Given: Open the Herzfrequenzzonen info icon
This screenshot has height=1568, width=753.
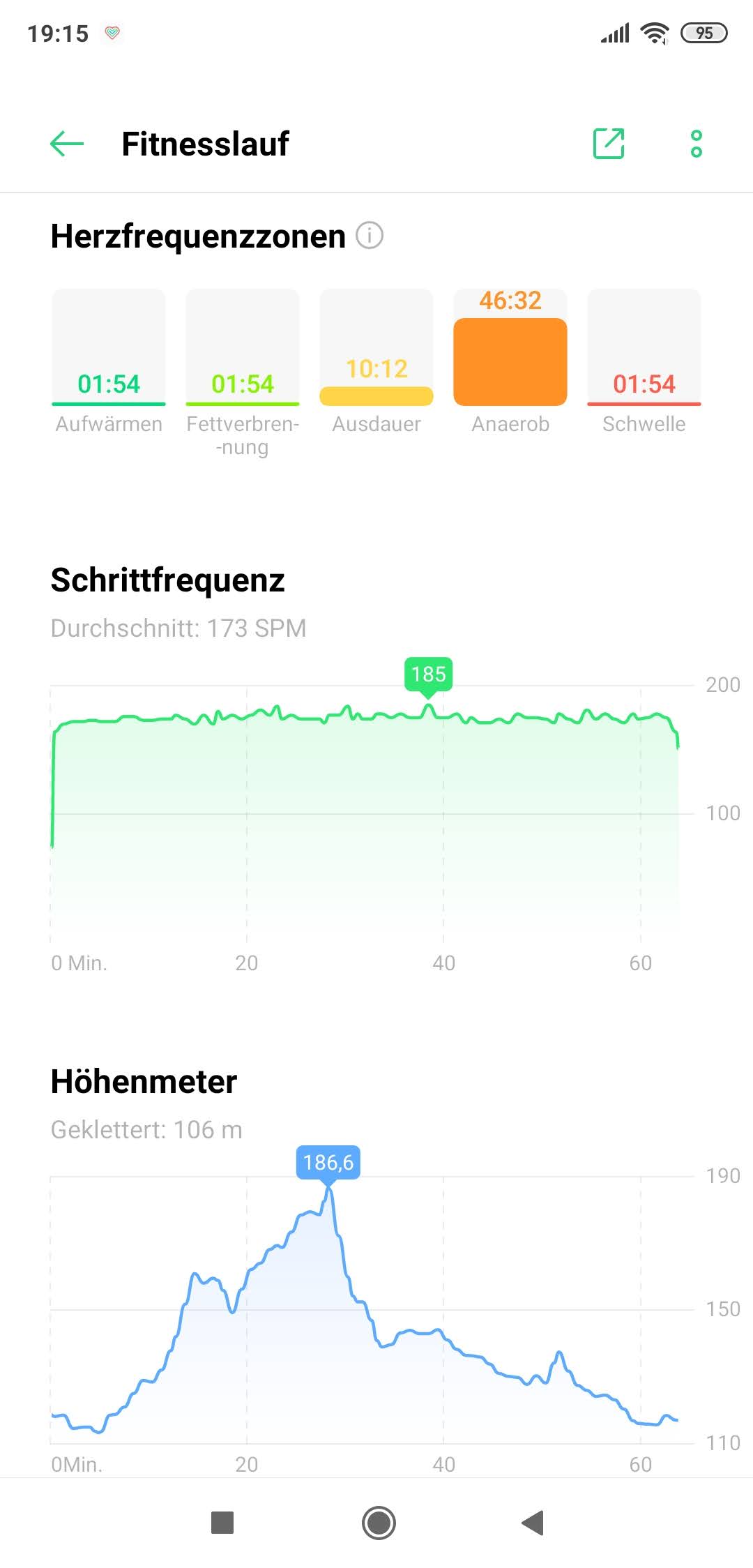Looking at the screenshot, I should pos(370,236).
